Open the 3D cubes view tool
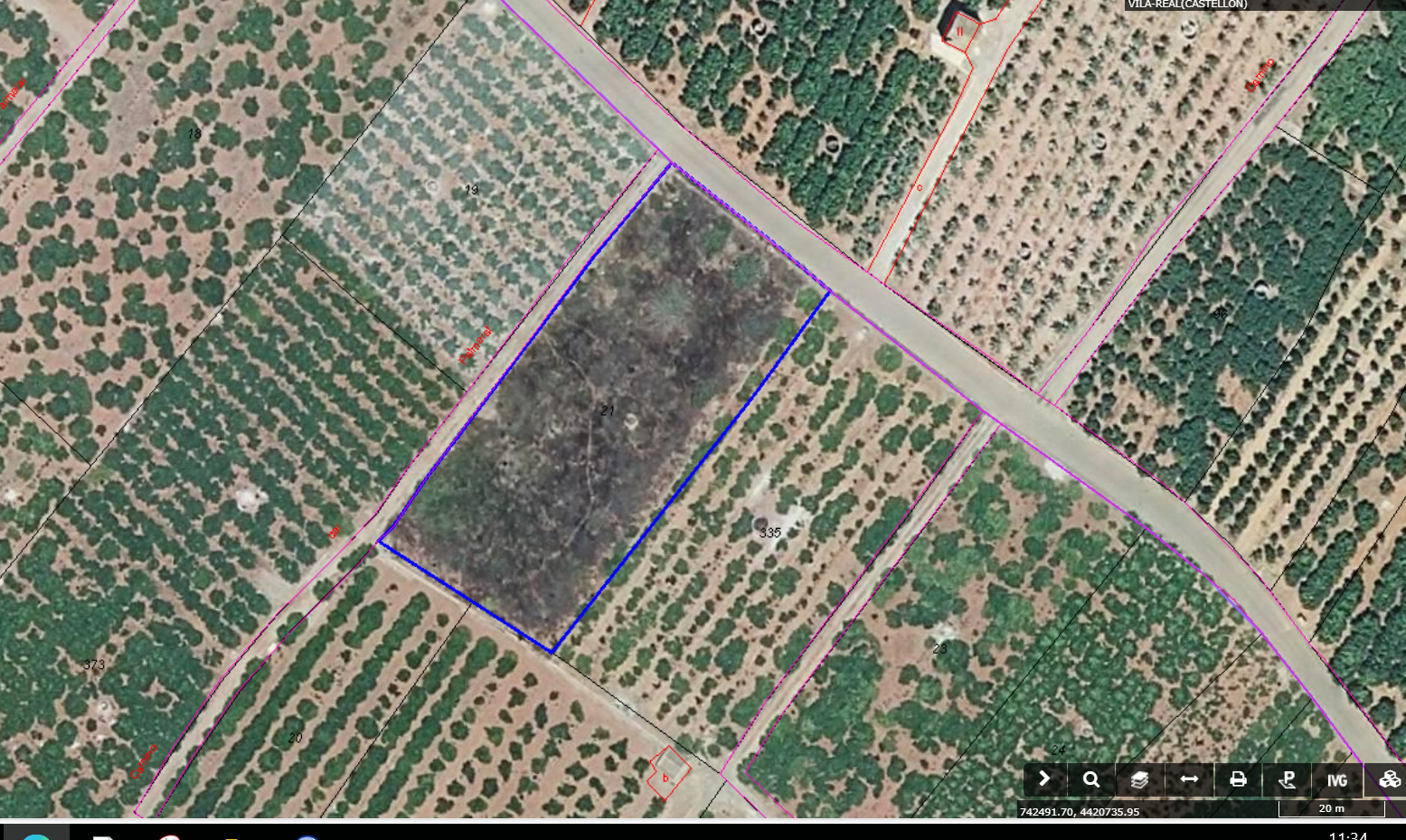The height and width of the screenshot is (840, 1406). pos(1388,779)
